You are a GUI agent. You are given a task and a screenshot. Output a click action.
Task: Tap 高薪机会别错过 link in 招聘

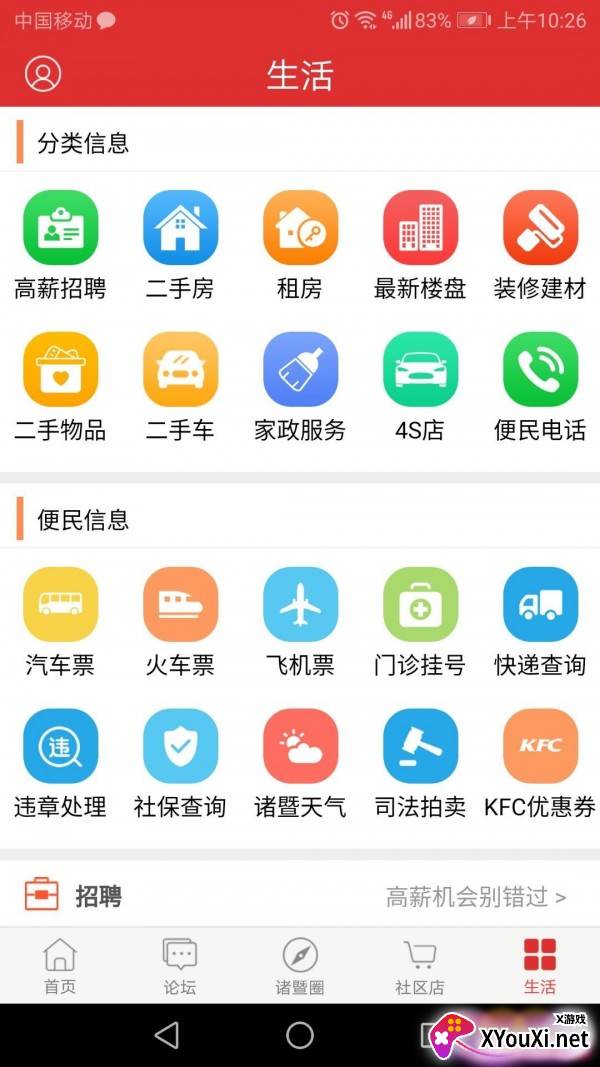pyautogui.click(x=476, y=897)
